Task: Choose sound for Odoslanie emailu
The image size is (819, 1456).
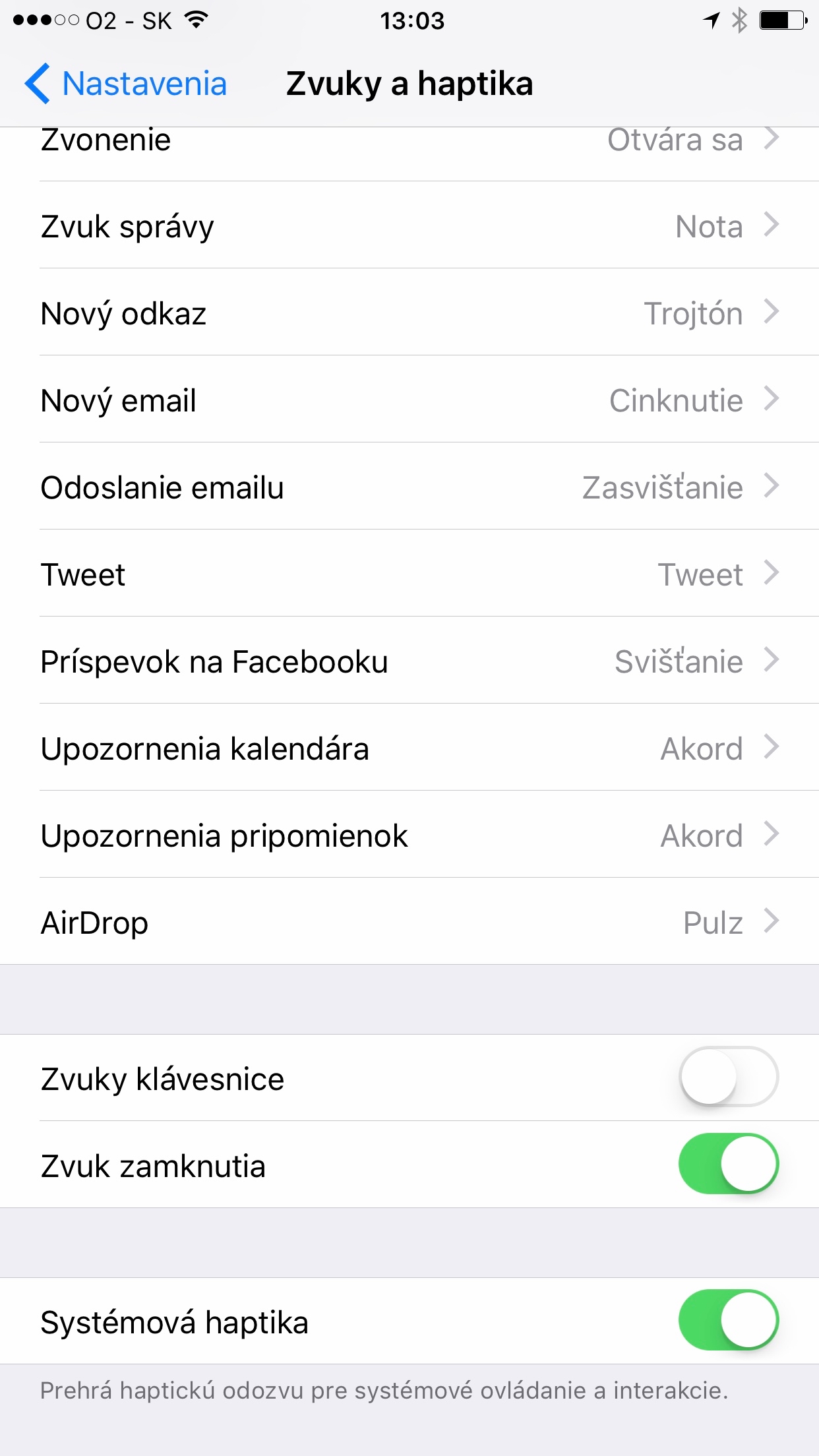Action: [409, 487]
